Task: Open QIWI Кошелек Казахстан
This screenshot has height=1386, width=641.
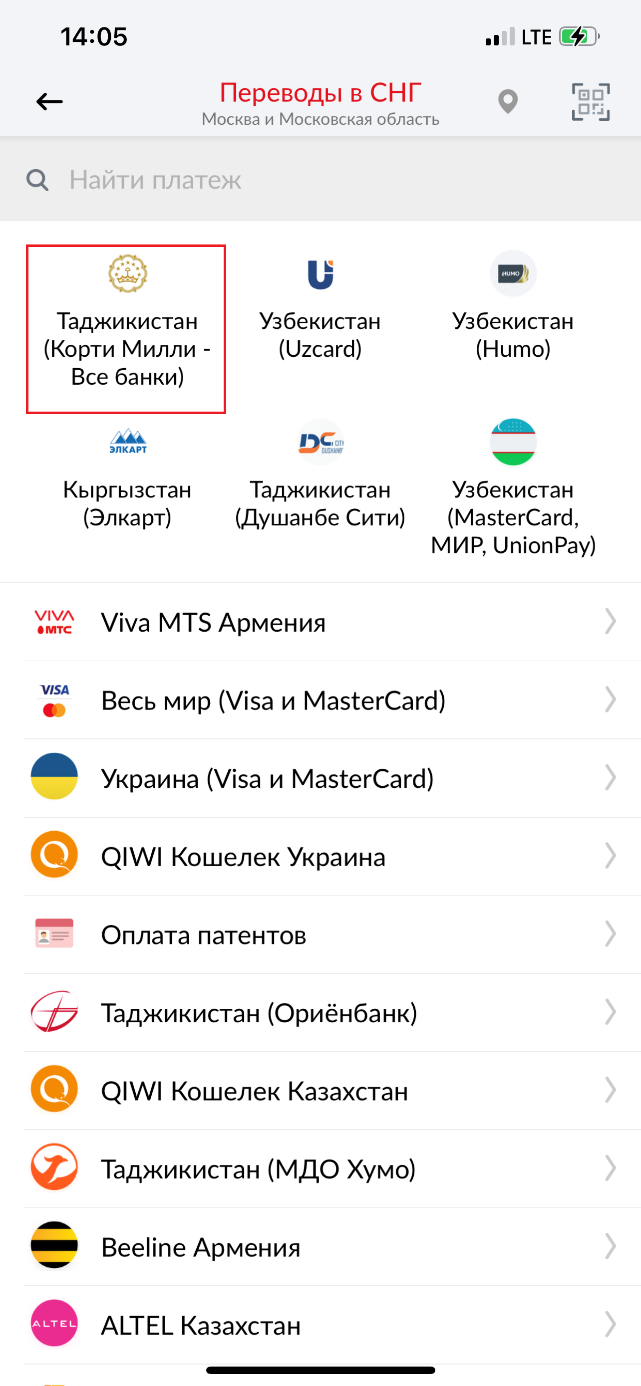Action: click(320, 1091)
